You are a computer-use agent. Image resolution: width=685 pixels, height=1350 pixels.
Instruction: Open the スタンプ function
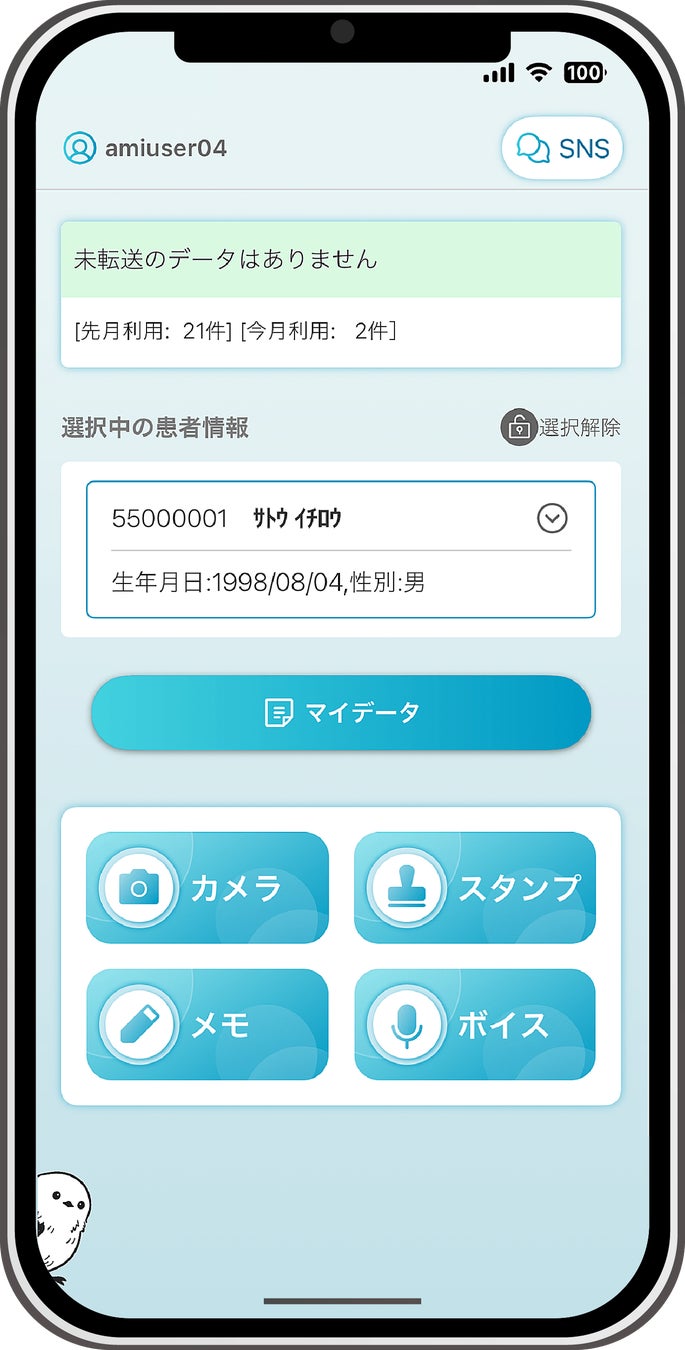pos(475,887)
